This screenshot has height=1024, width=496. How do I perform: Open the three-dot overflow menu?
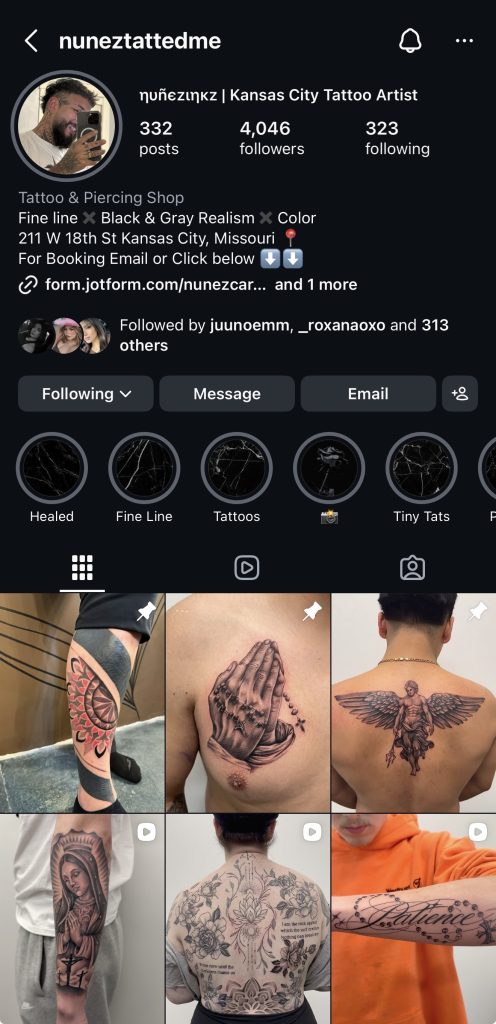(x=464, y=41)
